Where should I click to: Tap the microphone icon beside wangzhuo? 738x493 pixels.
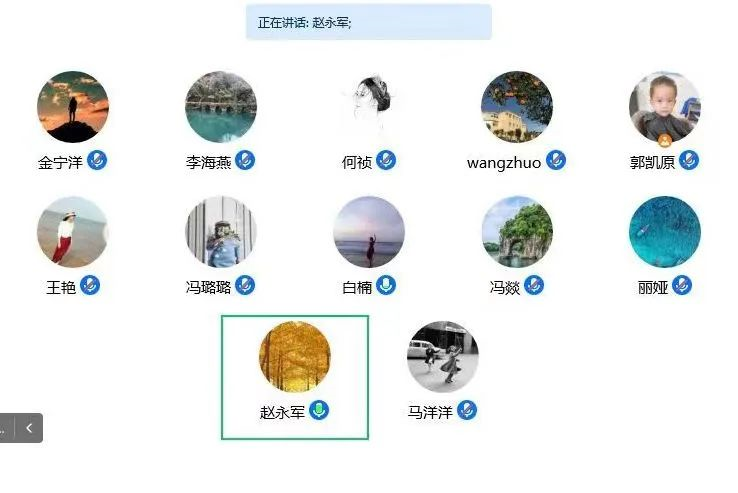tap(556, 160)
